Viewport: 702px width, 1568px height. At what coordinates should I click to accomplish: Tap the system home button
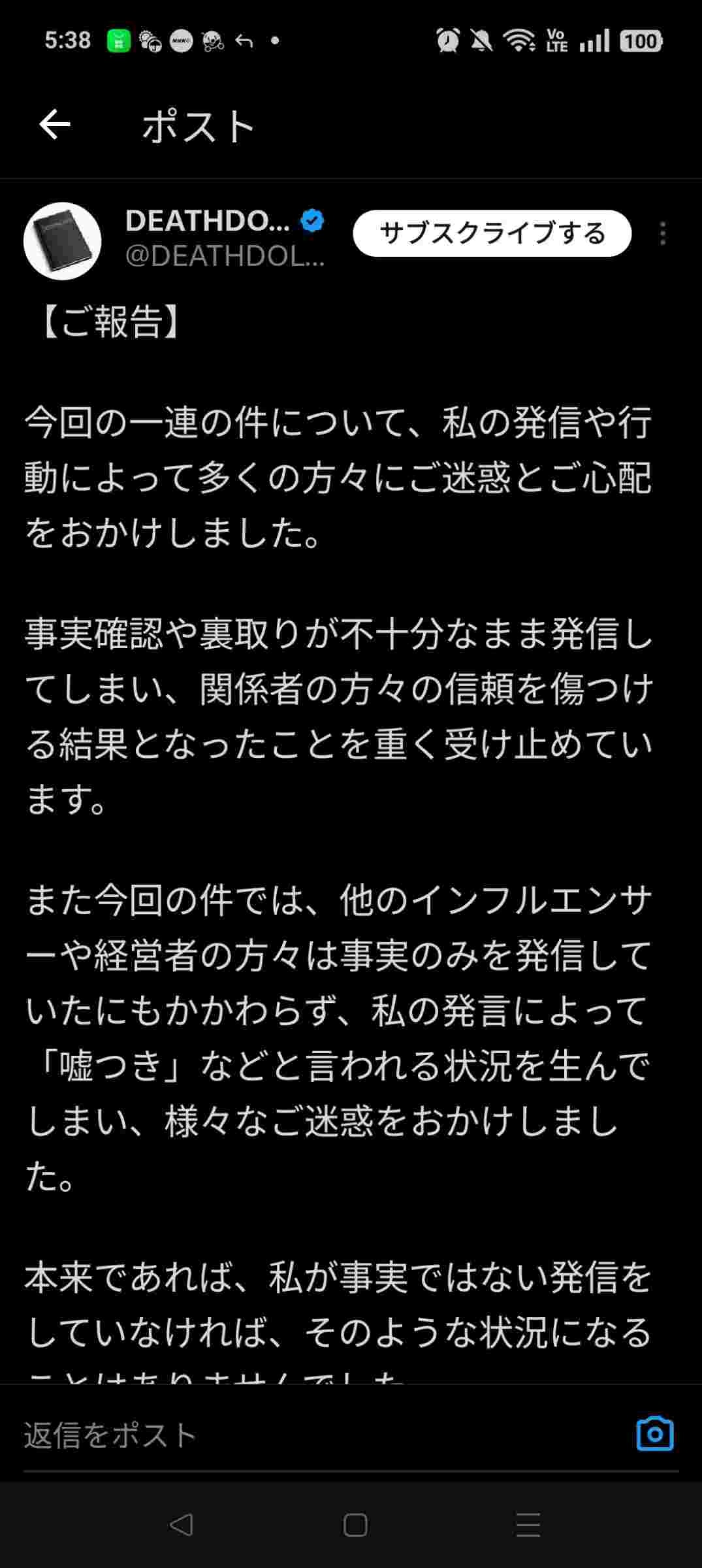point(355,1526)
